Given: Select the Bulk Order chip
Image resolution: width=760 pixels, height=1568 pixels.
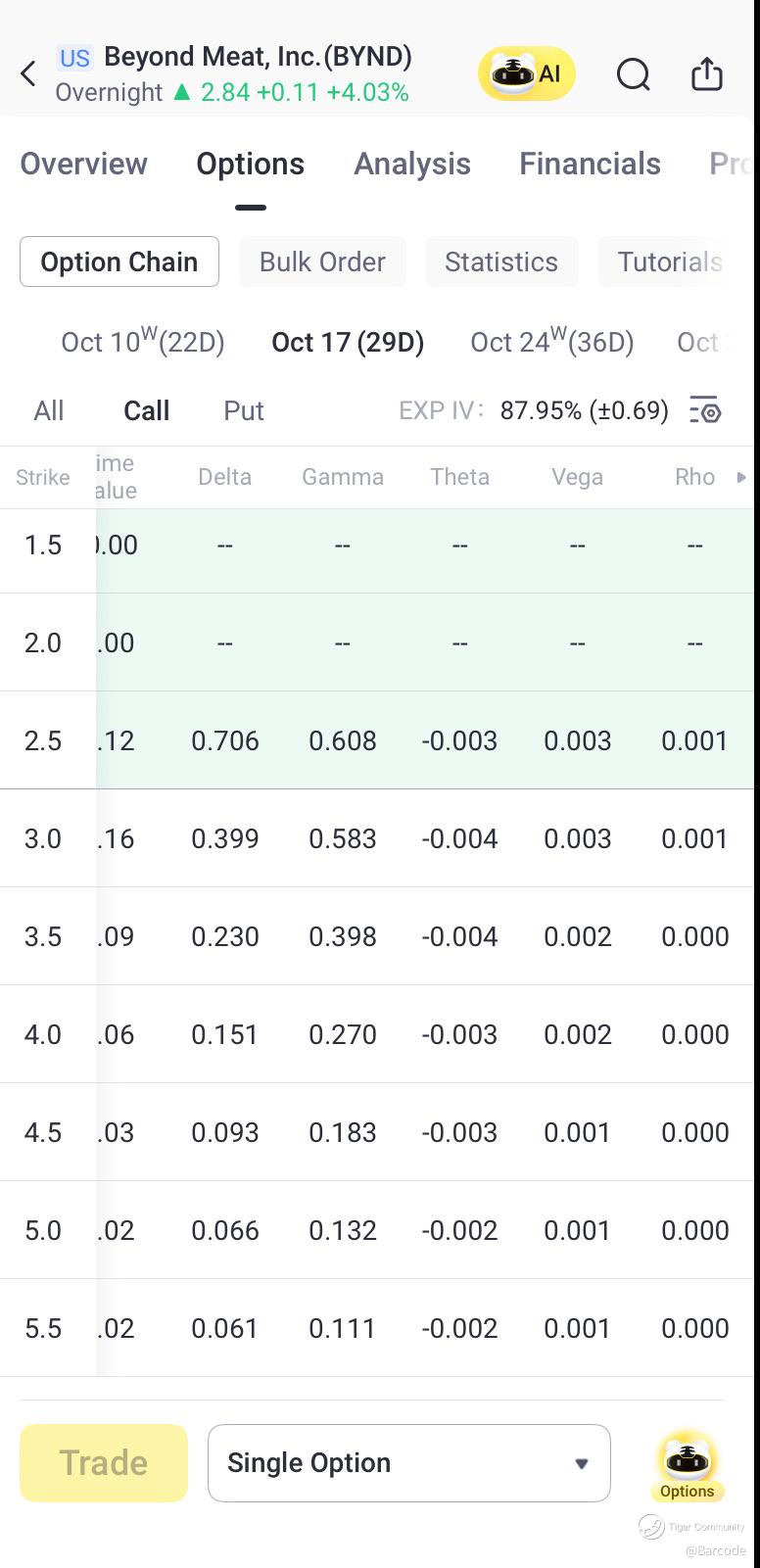Looking at the screenshot, I should point(322,261).
